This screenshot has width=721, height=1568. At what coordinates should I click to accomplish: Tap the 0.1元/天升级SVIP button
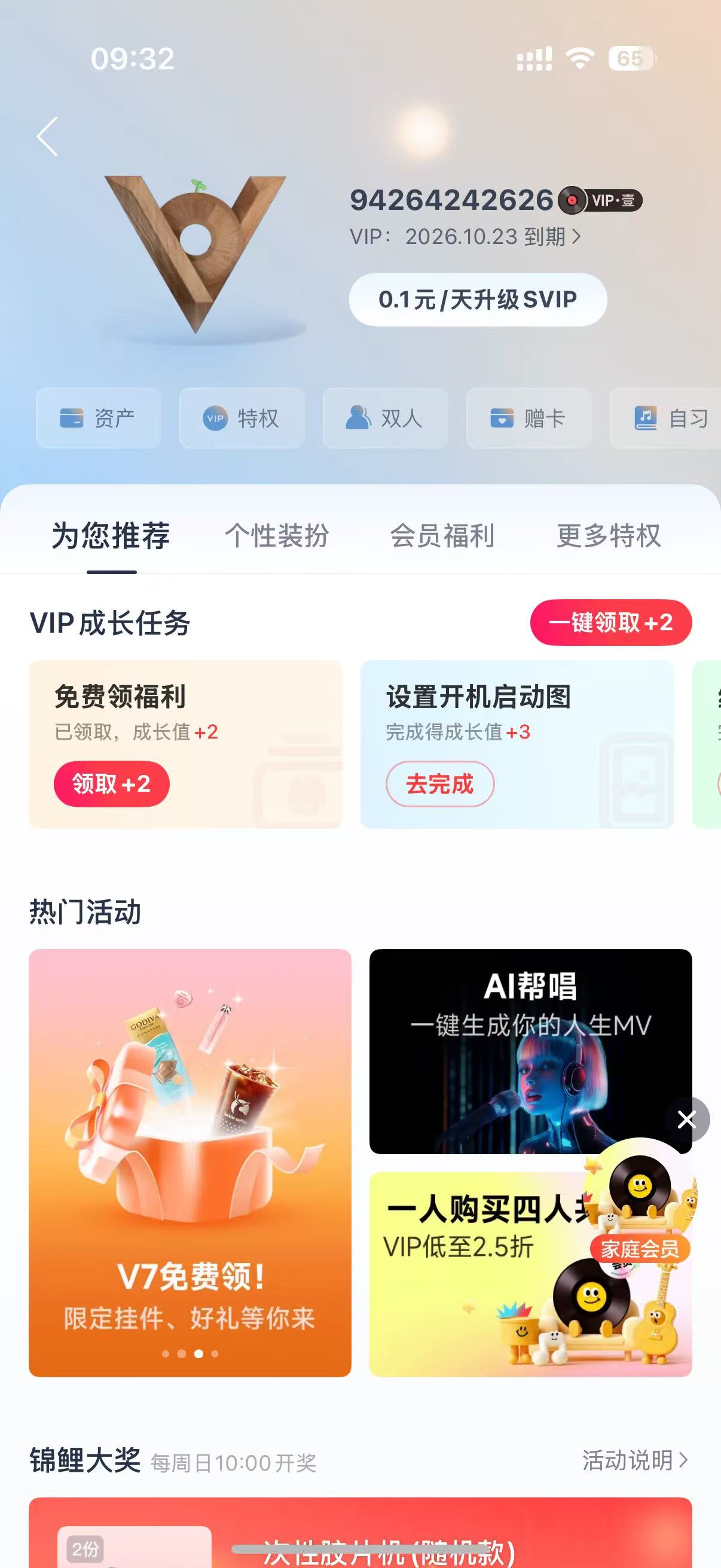click(x=478, y=300)
